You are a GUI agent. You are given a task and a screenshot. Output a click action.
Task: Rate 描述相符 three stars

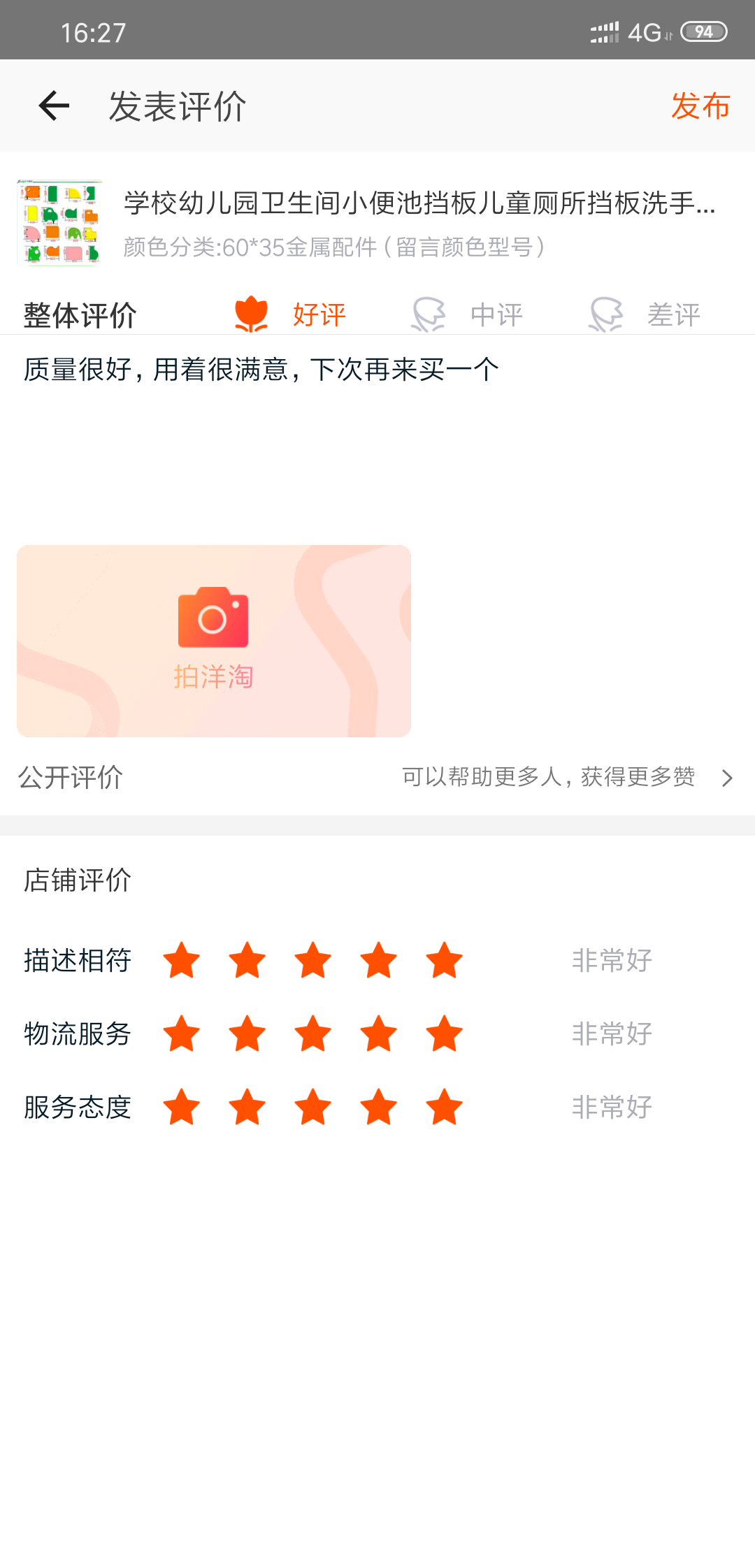click(x=312, y=960)
